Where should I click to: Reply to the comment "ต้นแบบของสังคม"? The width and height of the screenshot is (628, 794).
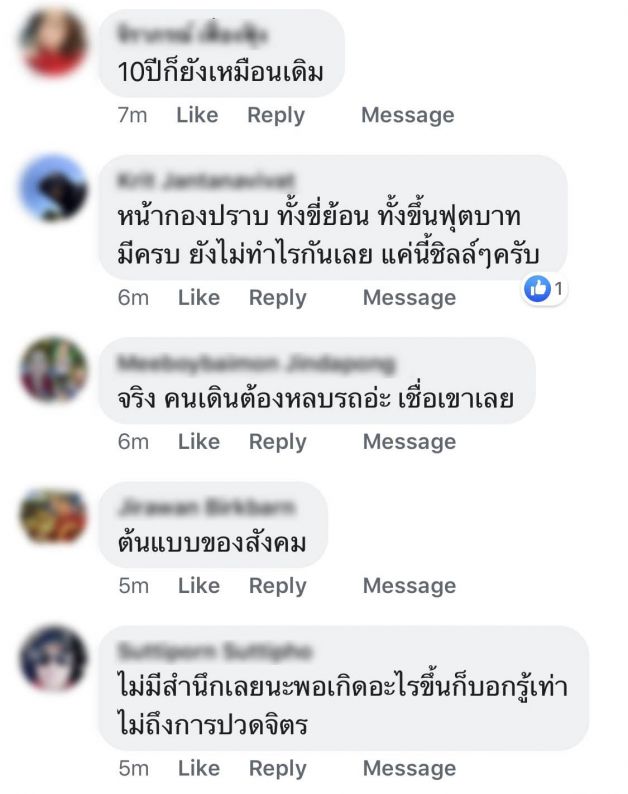[x=277, y=585]
